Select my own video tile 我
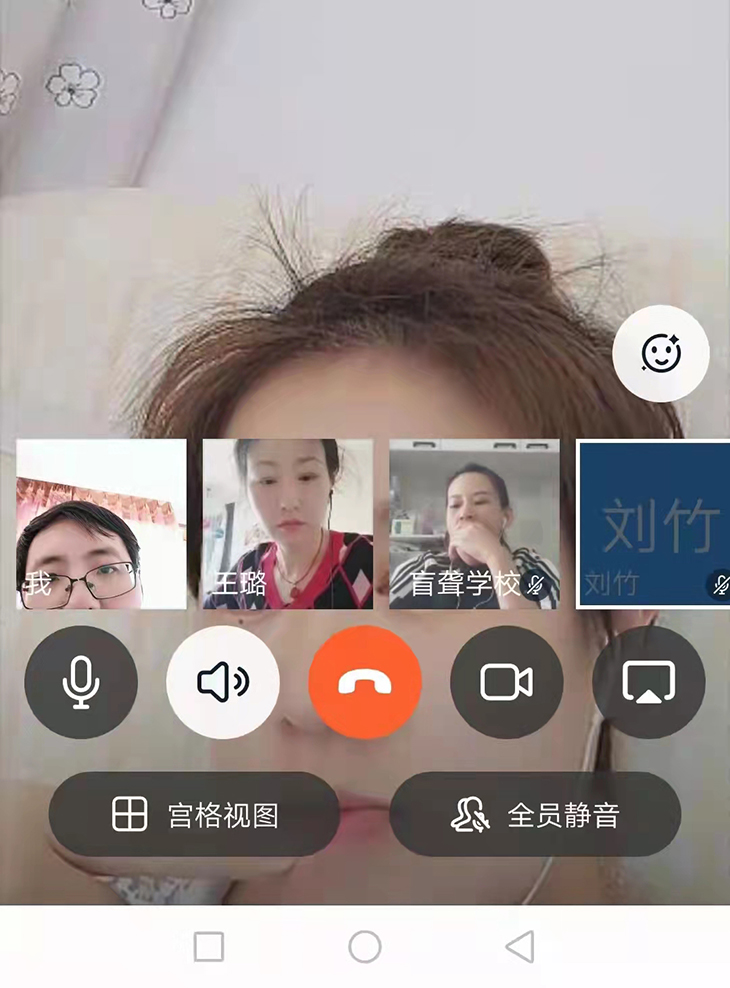 101,524
